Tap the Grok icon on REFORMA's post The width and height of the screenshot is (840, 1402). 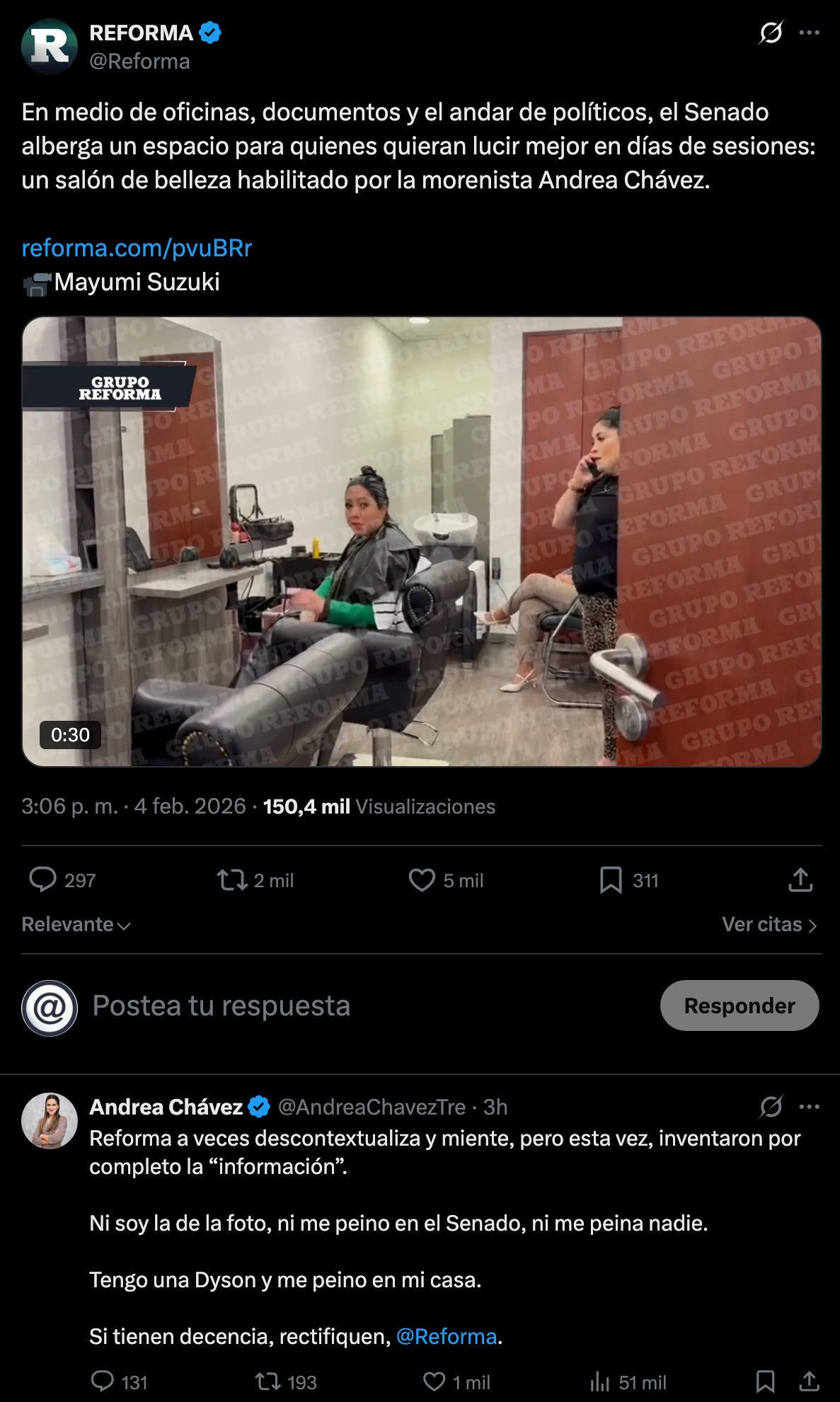coord(771,33)
